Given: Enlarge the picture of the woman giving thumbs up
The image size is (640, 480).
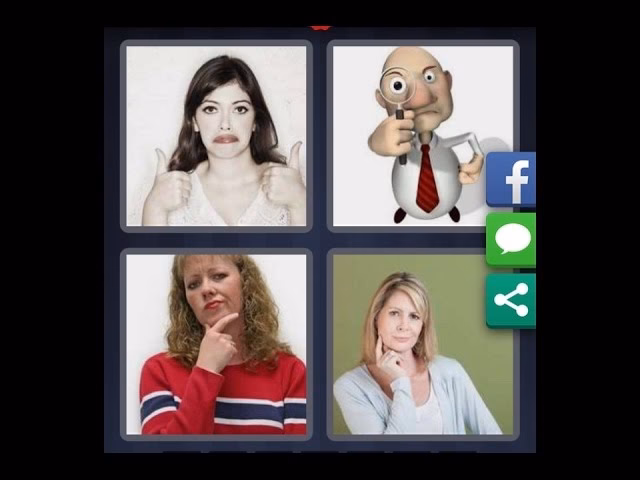Looking at the screenshot, I should [216, 135].
